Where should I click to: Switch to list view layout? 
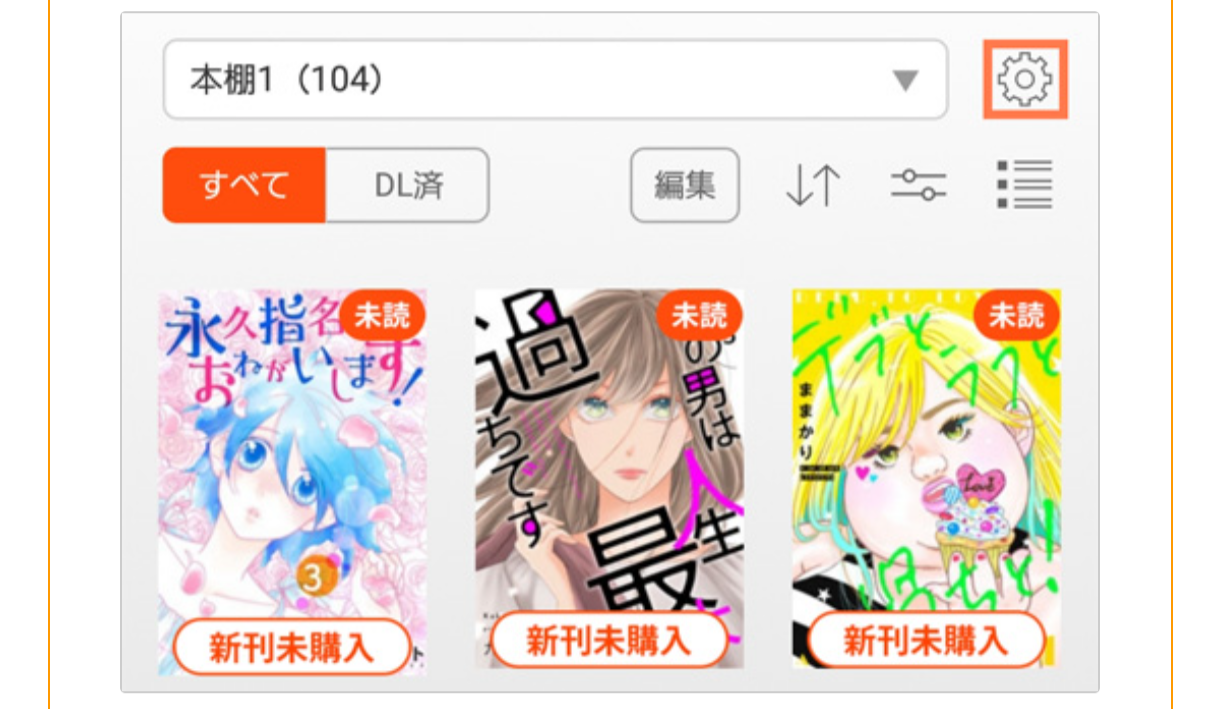pos(1025,186)
